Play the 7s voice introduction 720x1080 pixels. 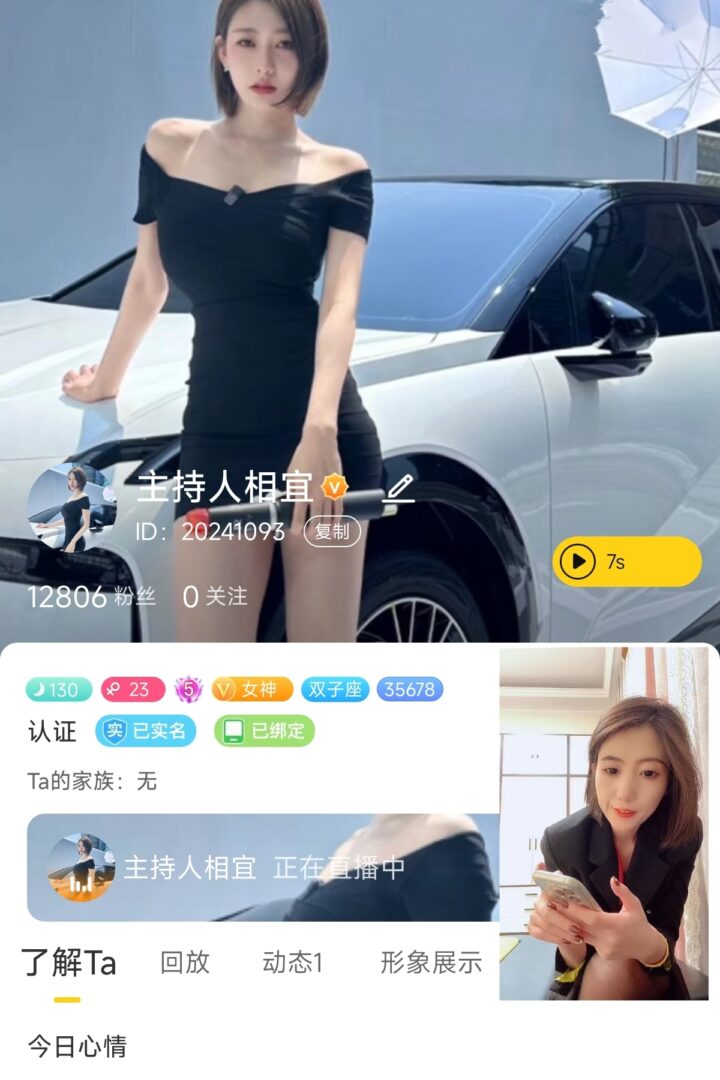[627, 561]
